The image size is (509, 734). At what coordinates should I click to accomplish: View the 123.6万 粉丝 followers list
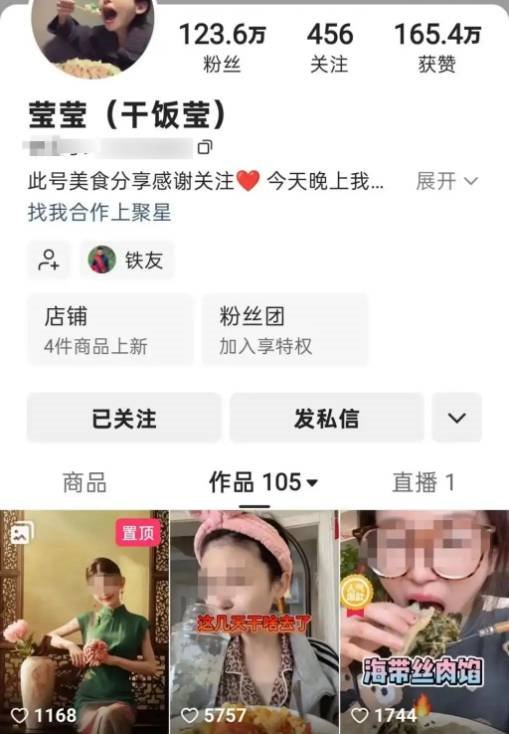[222, 48]
